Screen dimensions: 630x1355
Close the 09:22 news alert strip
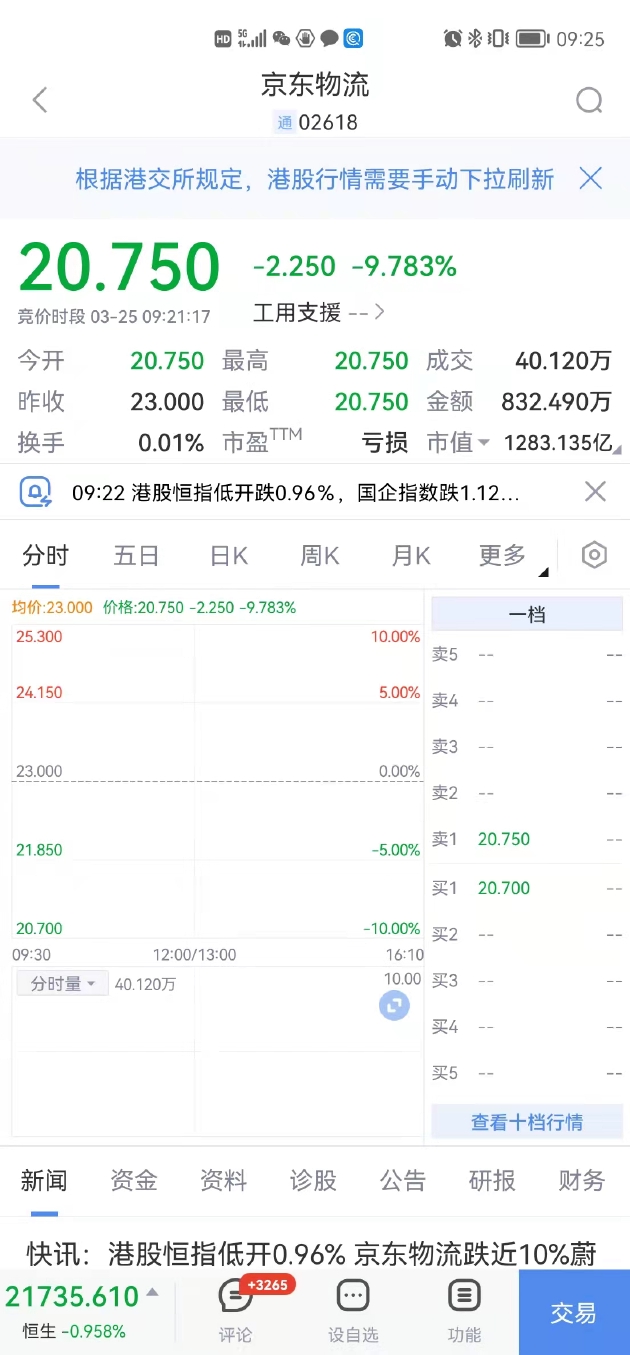[595, 491]
